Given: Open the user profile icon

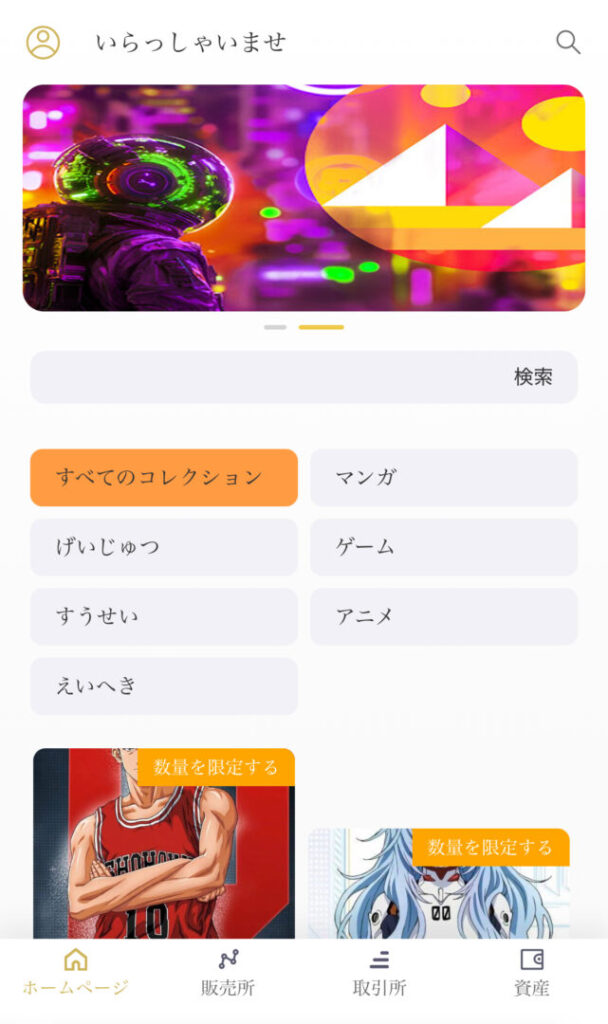Looking at the screenshot, I should (43, 42).
